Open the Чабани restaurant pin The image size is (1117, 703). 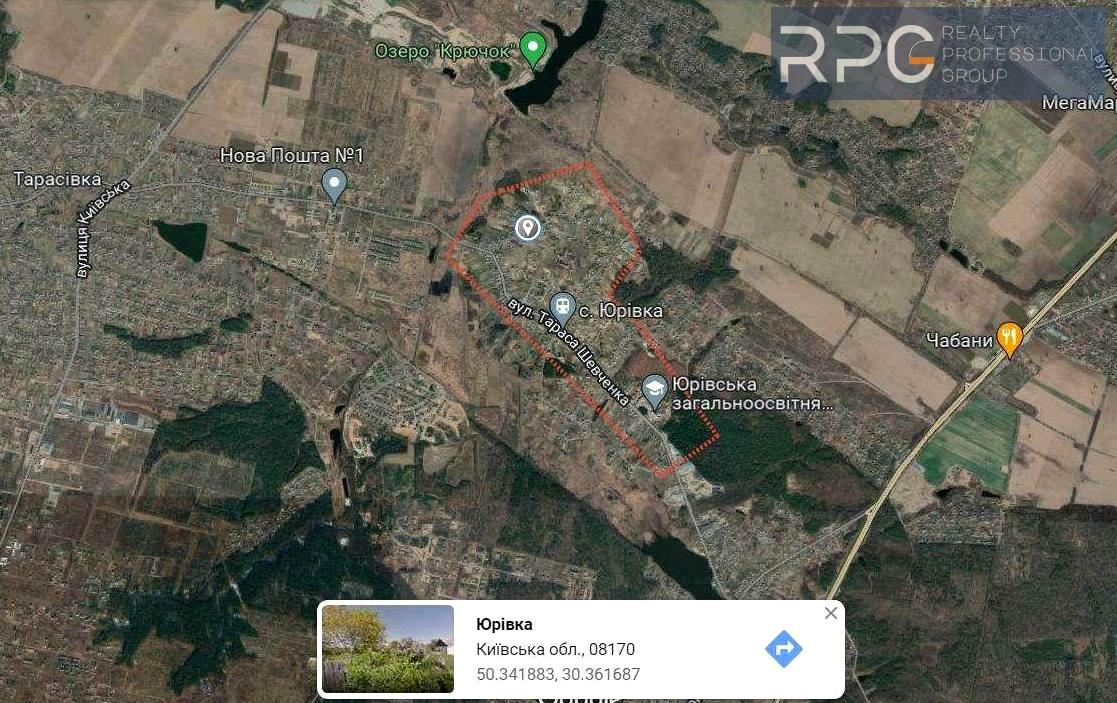click(x=1010, y=340)
